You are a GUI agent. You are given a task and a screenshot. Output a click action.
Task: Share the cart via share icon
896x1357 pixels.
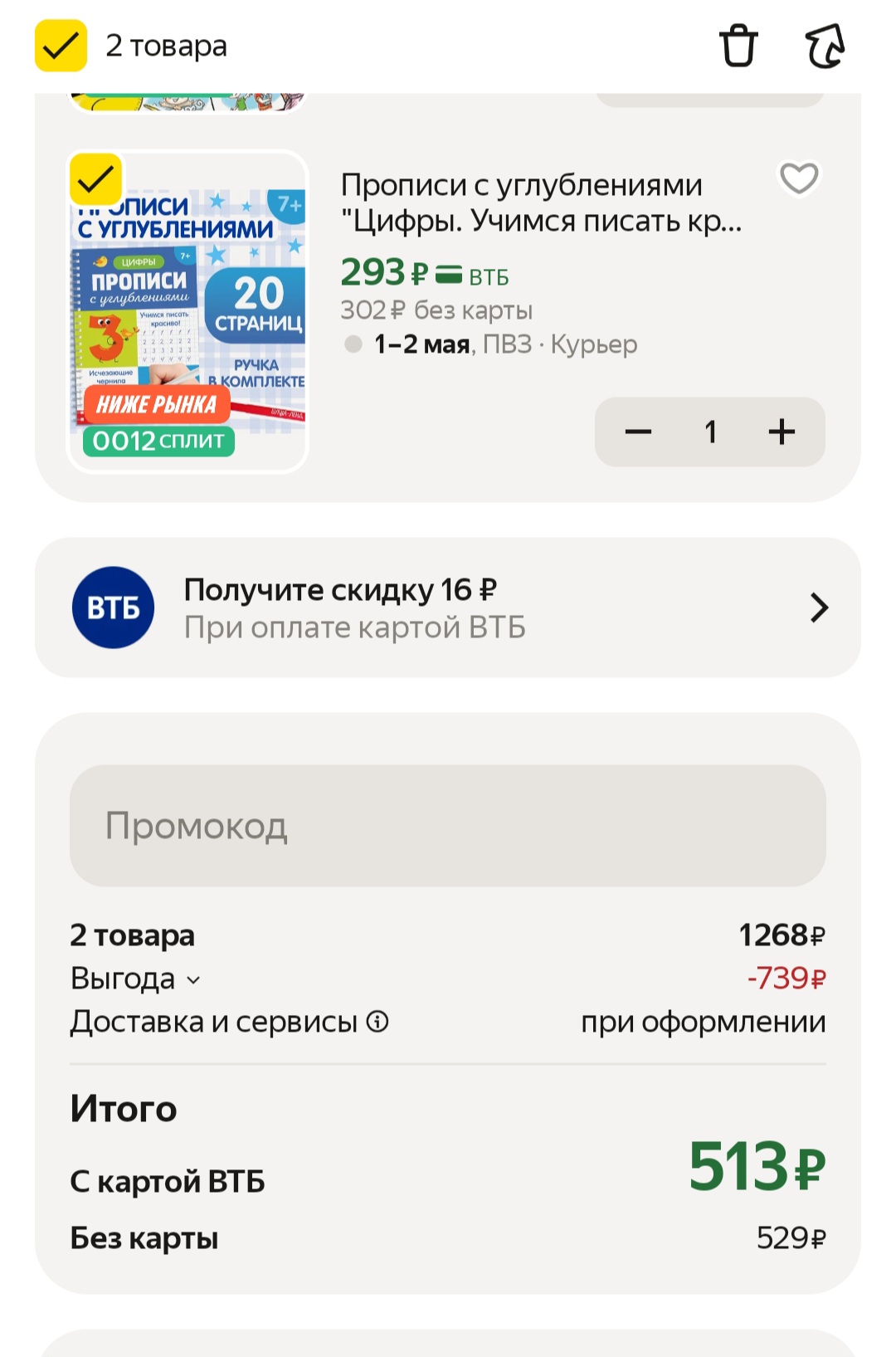tap(825, 46)
